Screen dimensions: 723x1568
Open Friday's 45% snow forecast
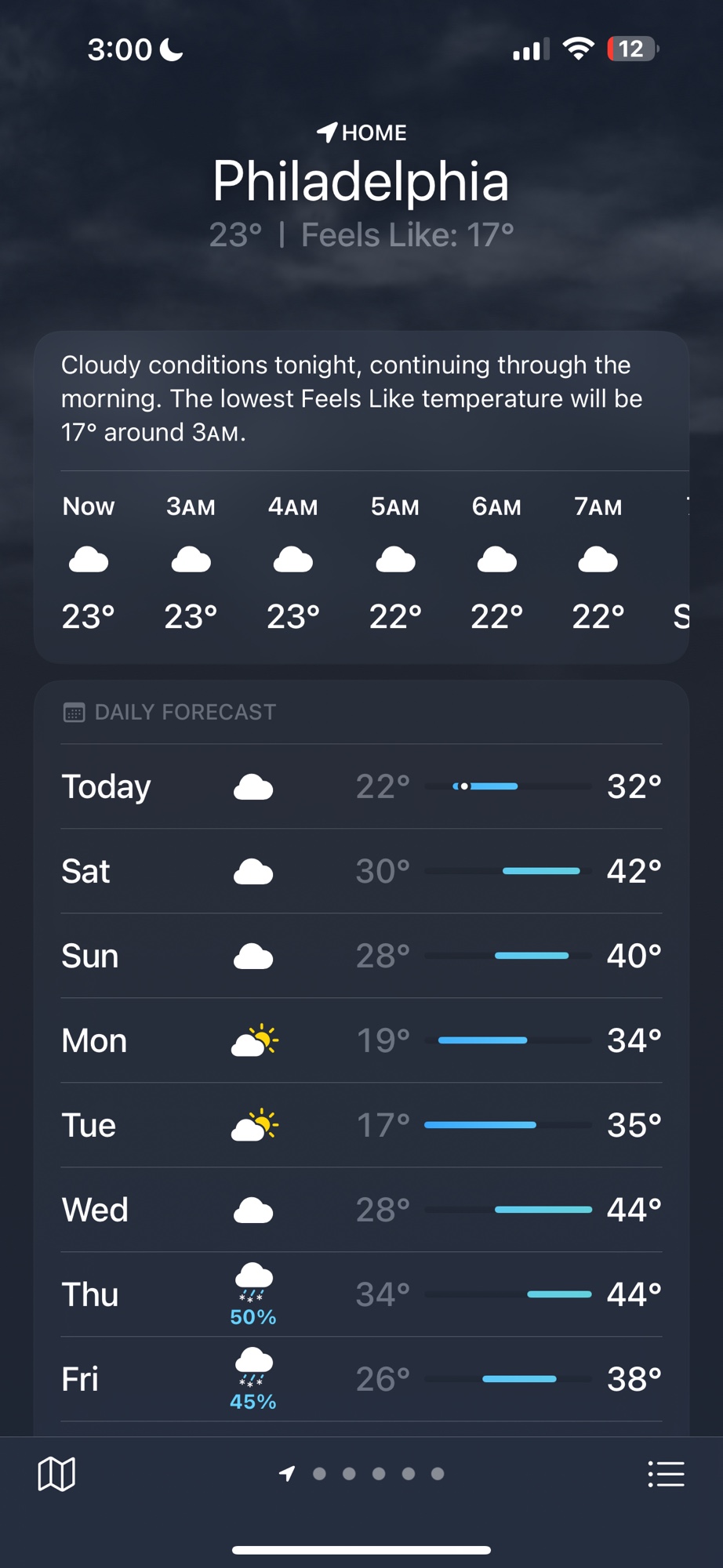pyautogui.click(x=361, y=1379)
